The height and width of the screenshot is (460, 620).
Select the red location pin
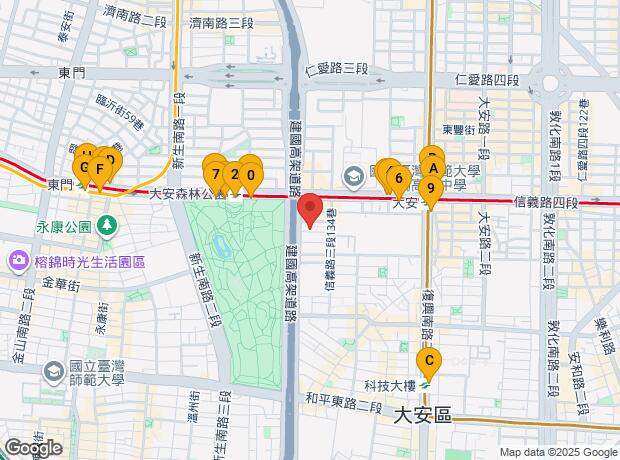click(310, 210)
